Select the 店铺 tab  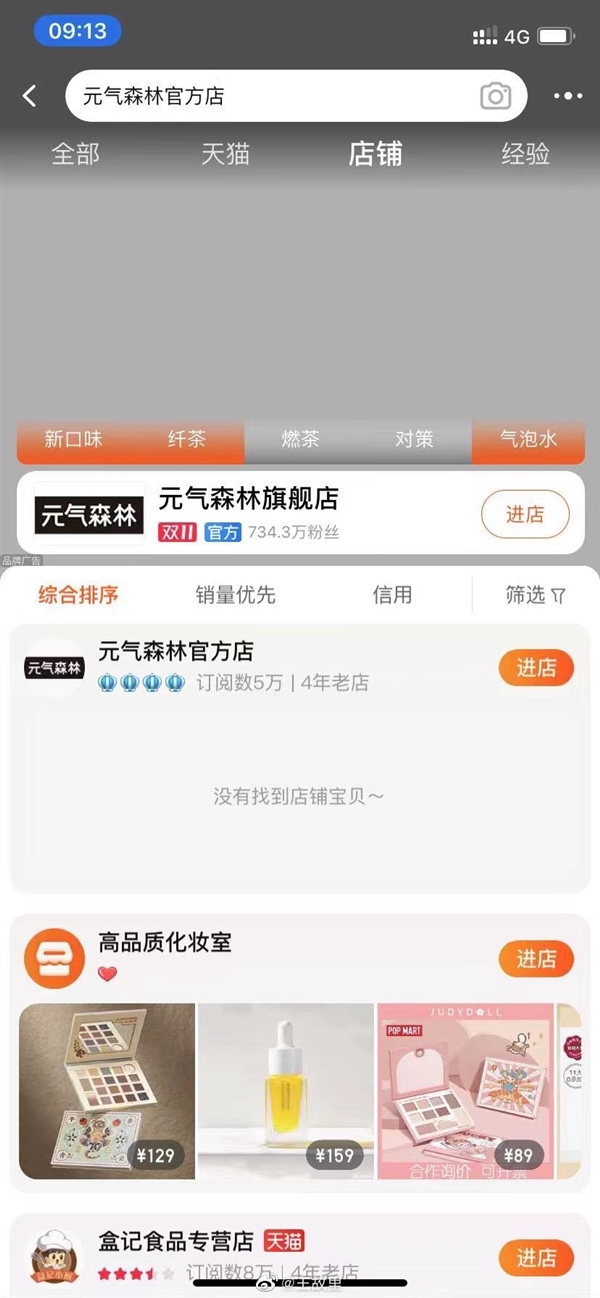375,154
